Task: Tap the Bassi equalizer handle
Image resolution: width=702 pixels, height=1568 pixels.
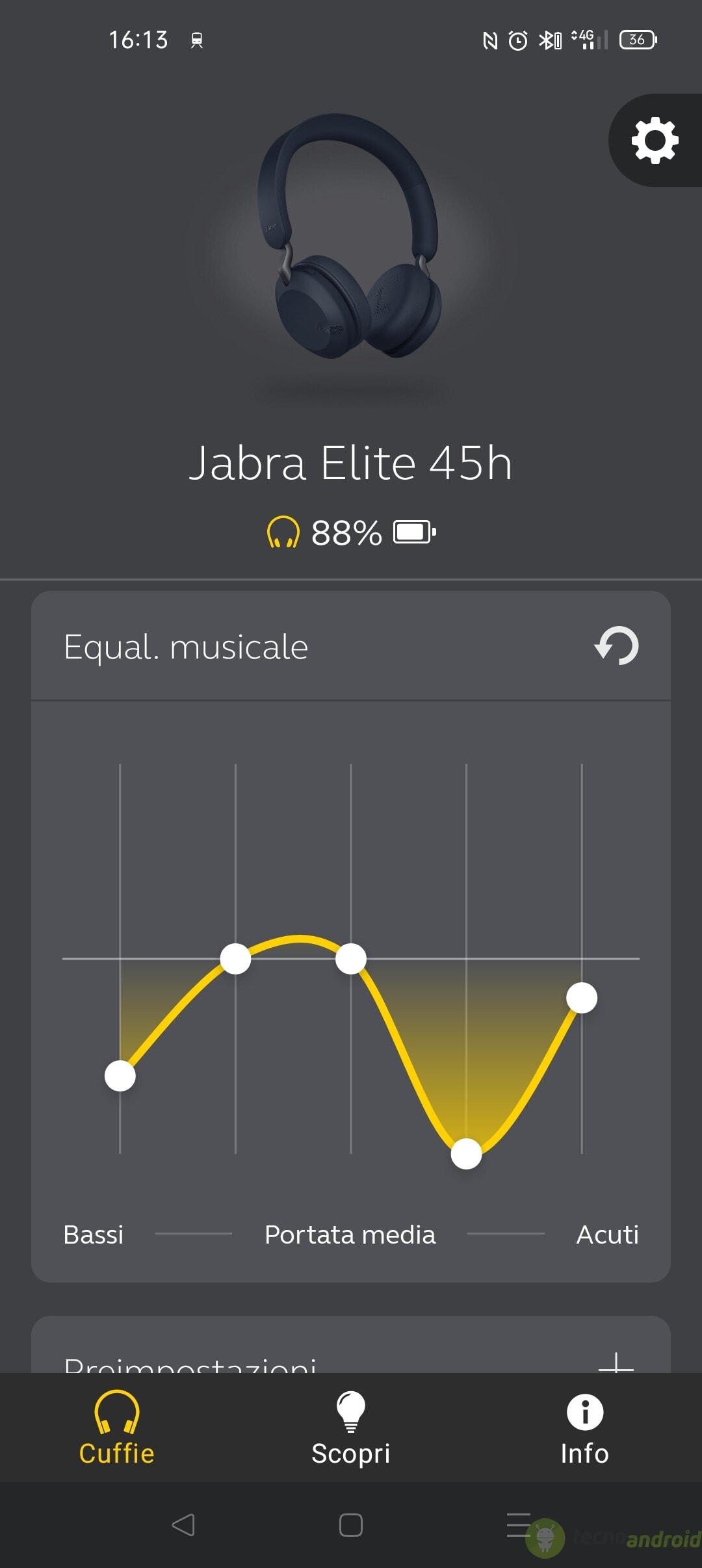Action: tap(120, 1076)
